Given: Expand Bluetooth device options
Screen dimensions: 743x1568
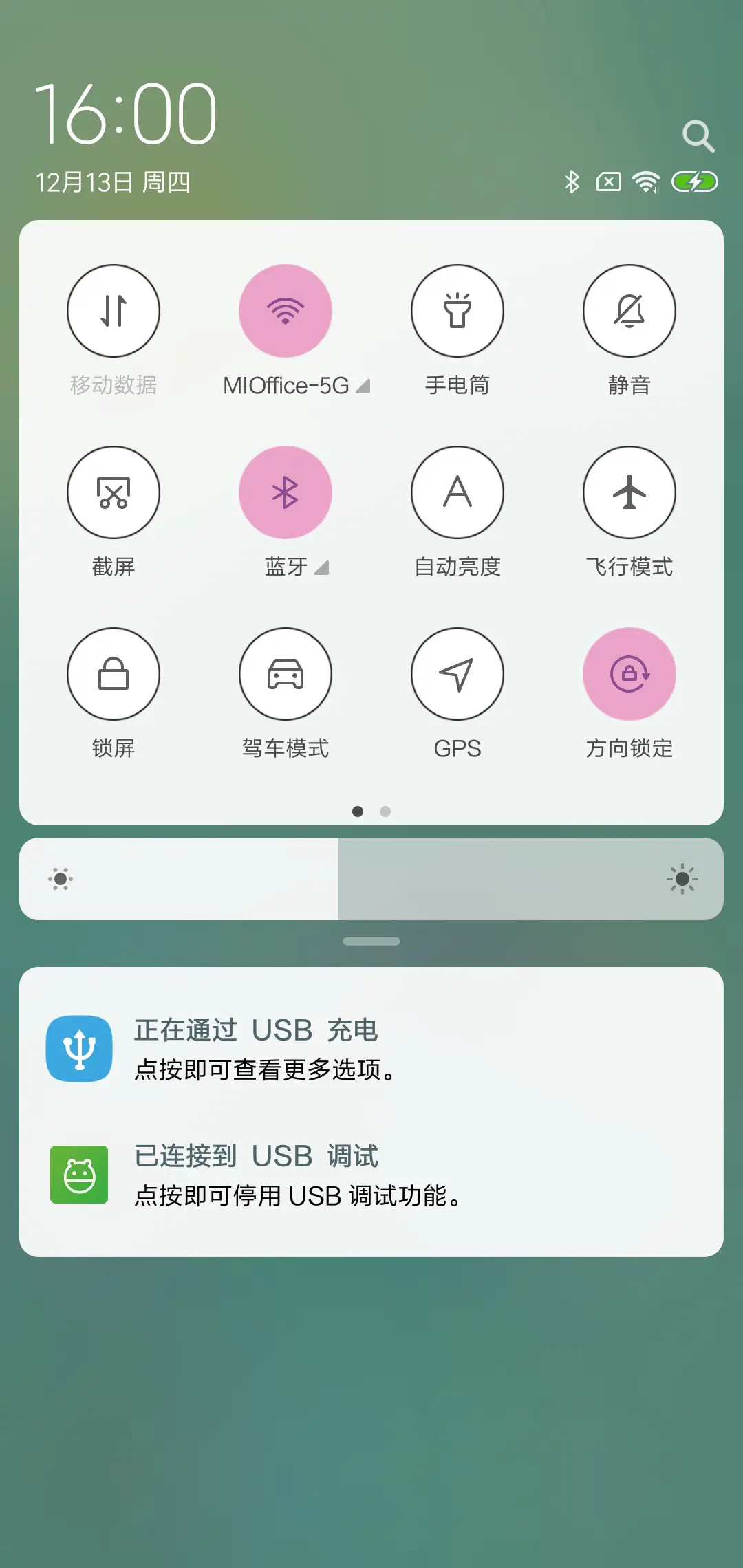Looking at the screenshot, I should 322,568.
